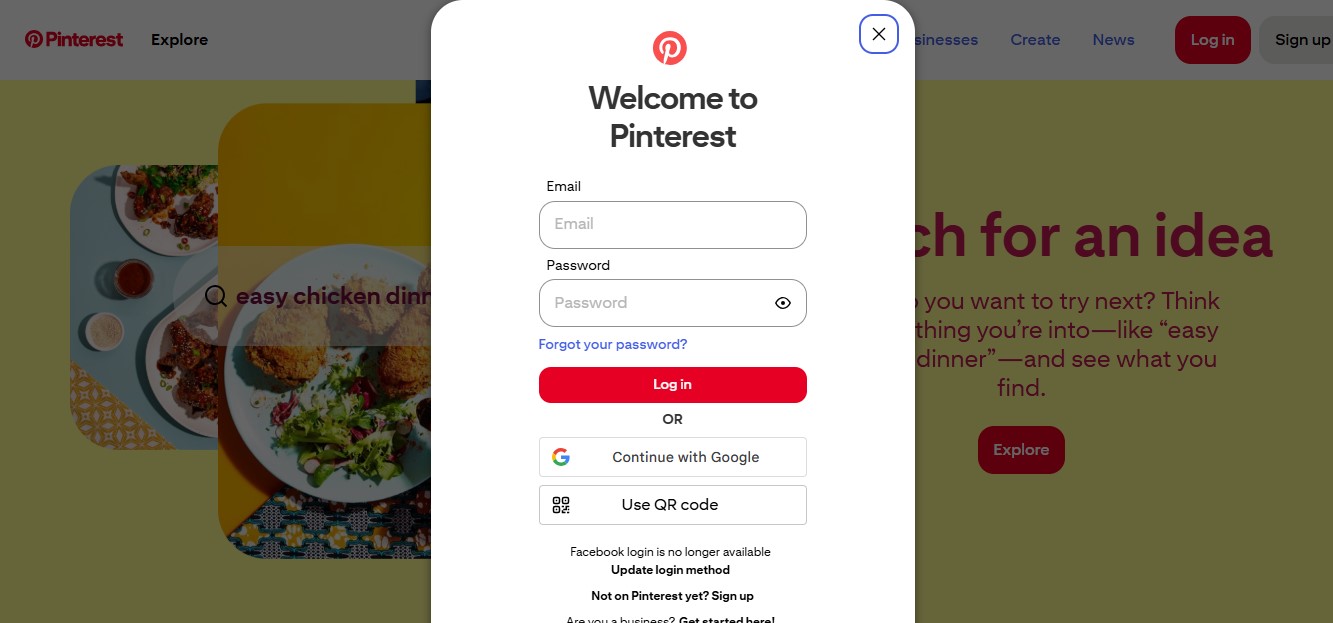Toggle password visibility eye icon
Image resolution: width=1333 pixels, height=623 pixels.
point(783,303)
